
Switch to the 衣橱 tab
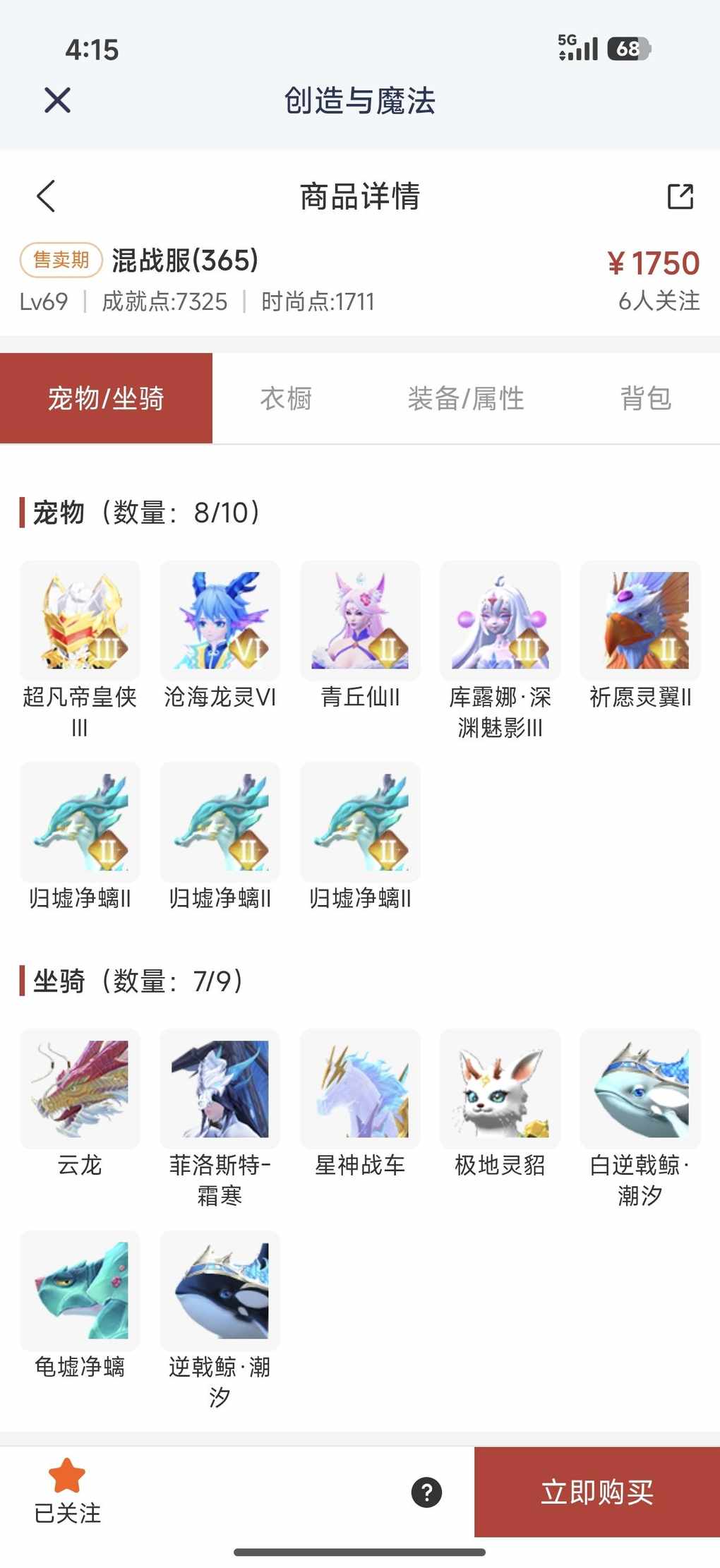286,399
